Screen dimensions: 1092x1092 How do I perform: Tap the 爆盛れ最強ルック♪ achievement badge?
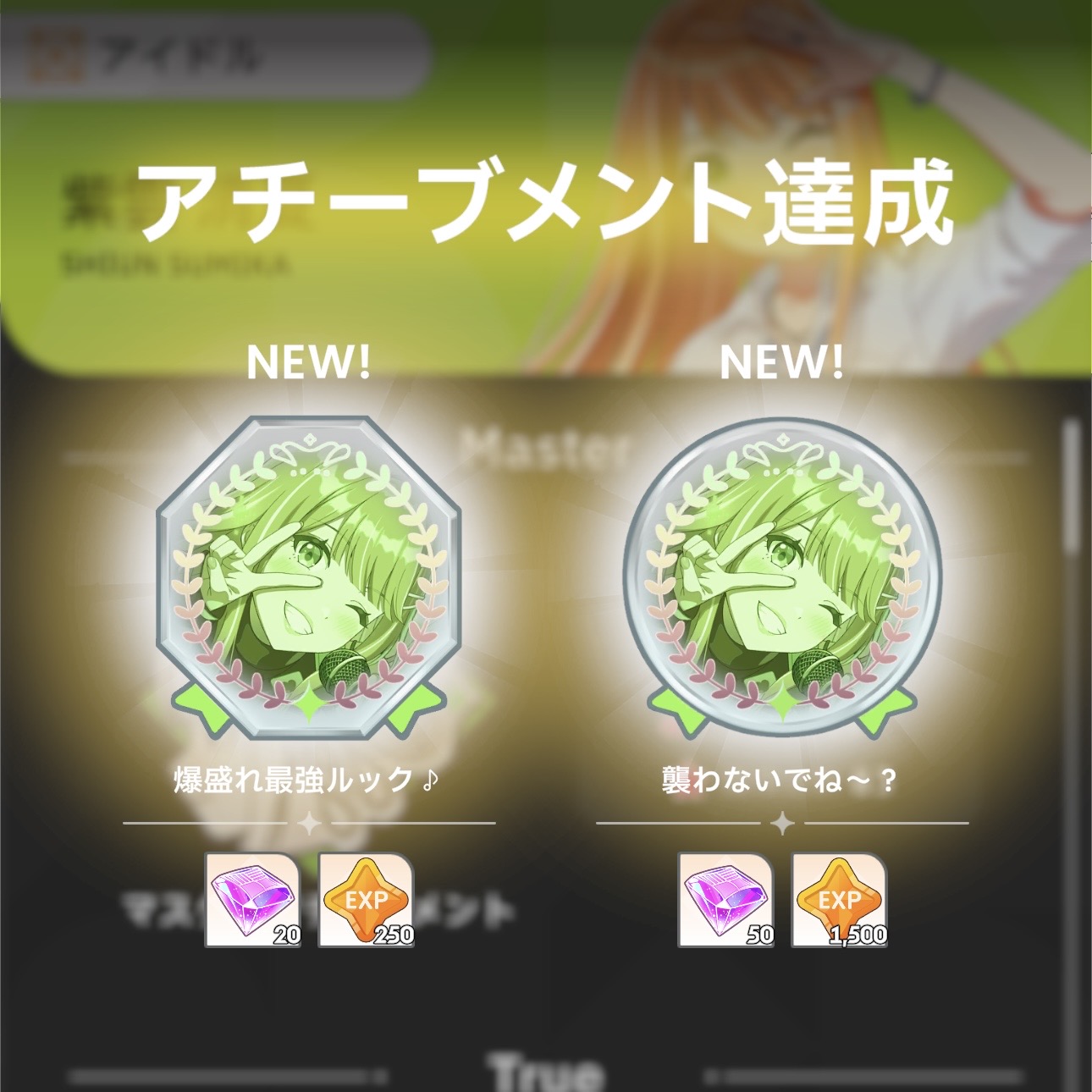tap(309, 576)
